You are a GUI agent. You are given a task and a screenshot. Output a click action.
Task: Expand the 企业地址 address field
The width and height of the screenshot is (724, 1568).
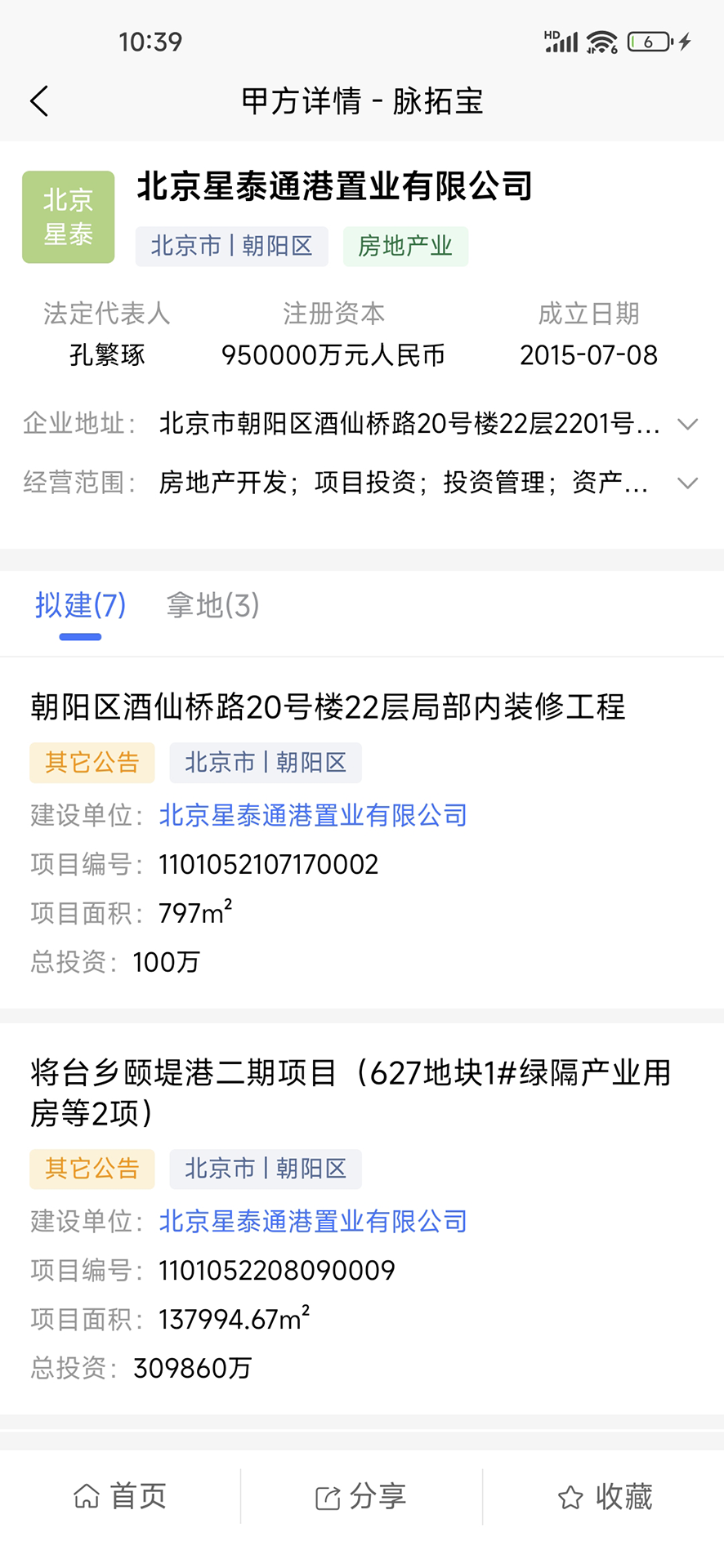tap(686, 424)
